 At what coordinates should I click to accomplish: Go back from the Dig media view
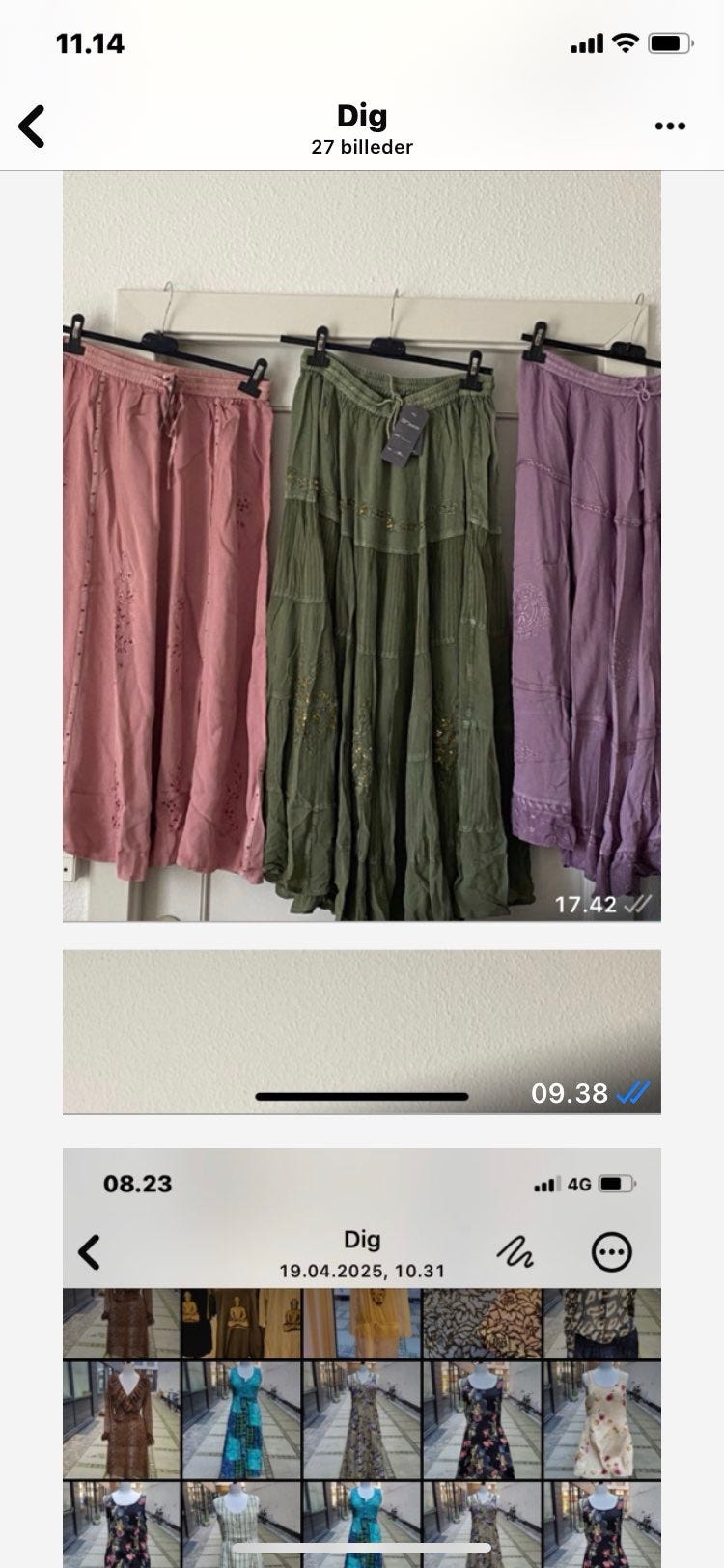[32, 126]
